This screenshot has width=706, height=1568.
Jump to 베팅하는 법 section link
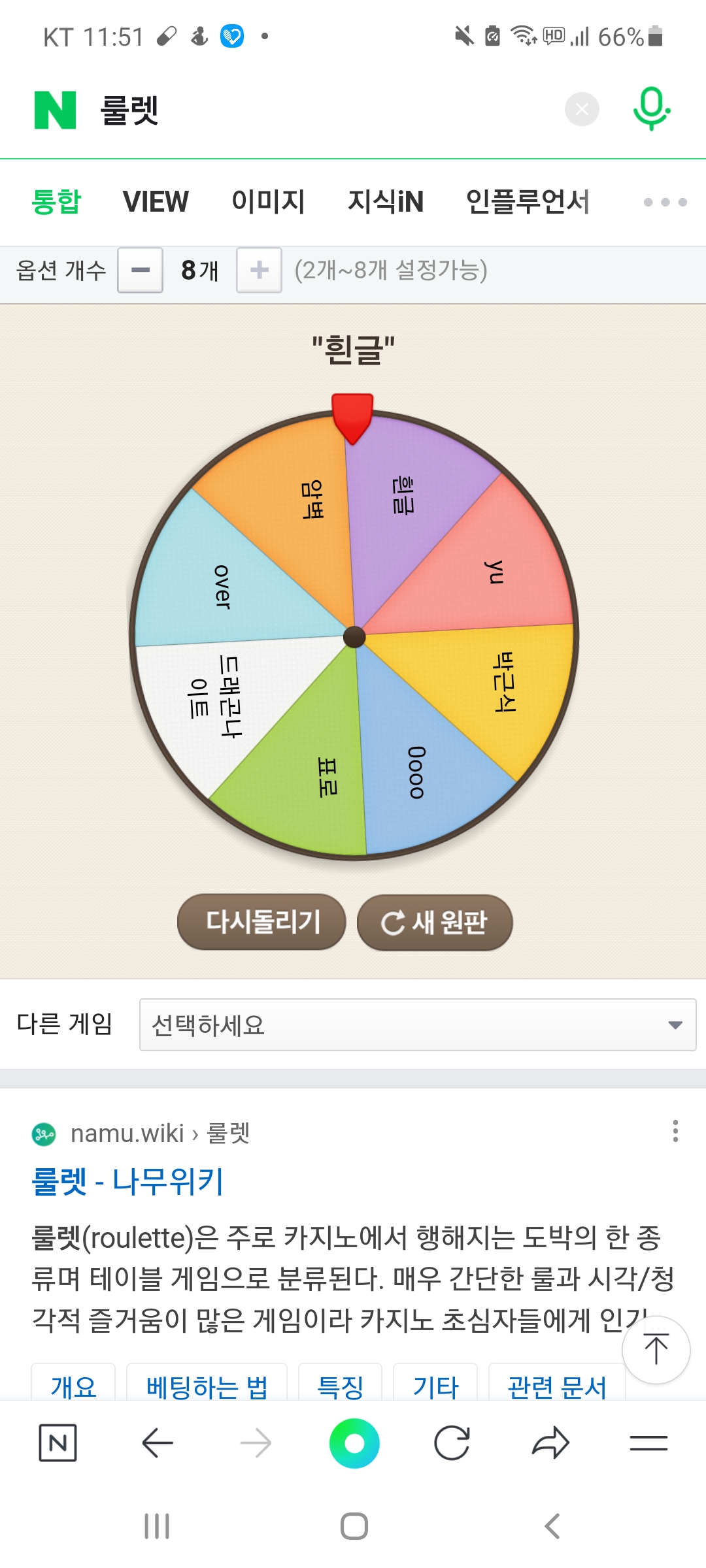pyautogui.click(x=207, y=1385)
